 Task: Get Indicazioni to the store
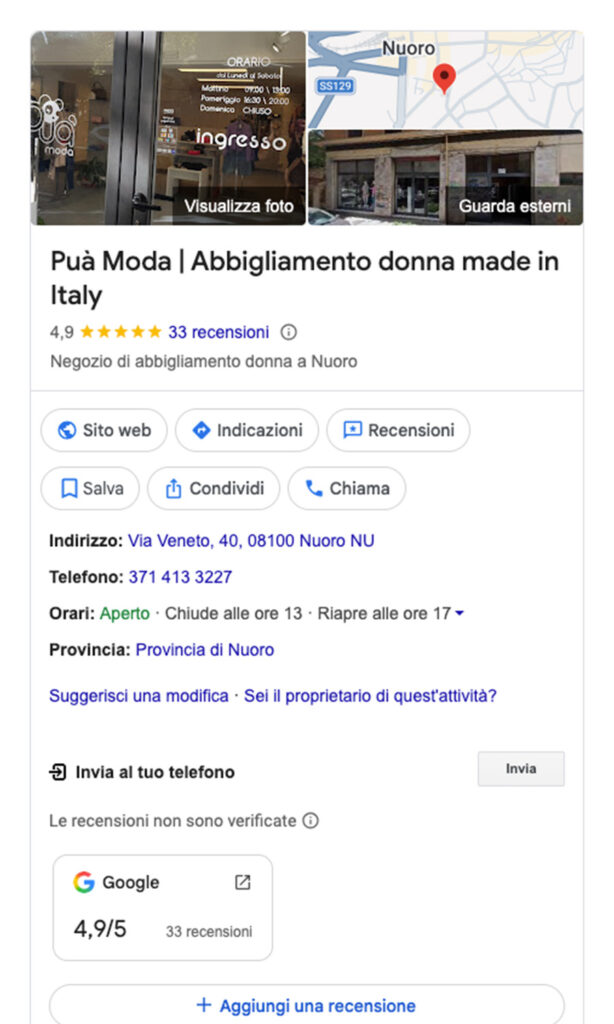click(x=246, y=430)
